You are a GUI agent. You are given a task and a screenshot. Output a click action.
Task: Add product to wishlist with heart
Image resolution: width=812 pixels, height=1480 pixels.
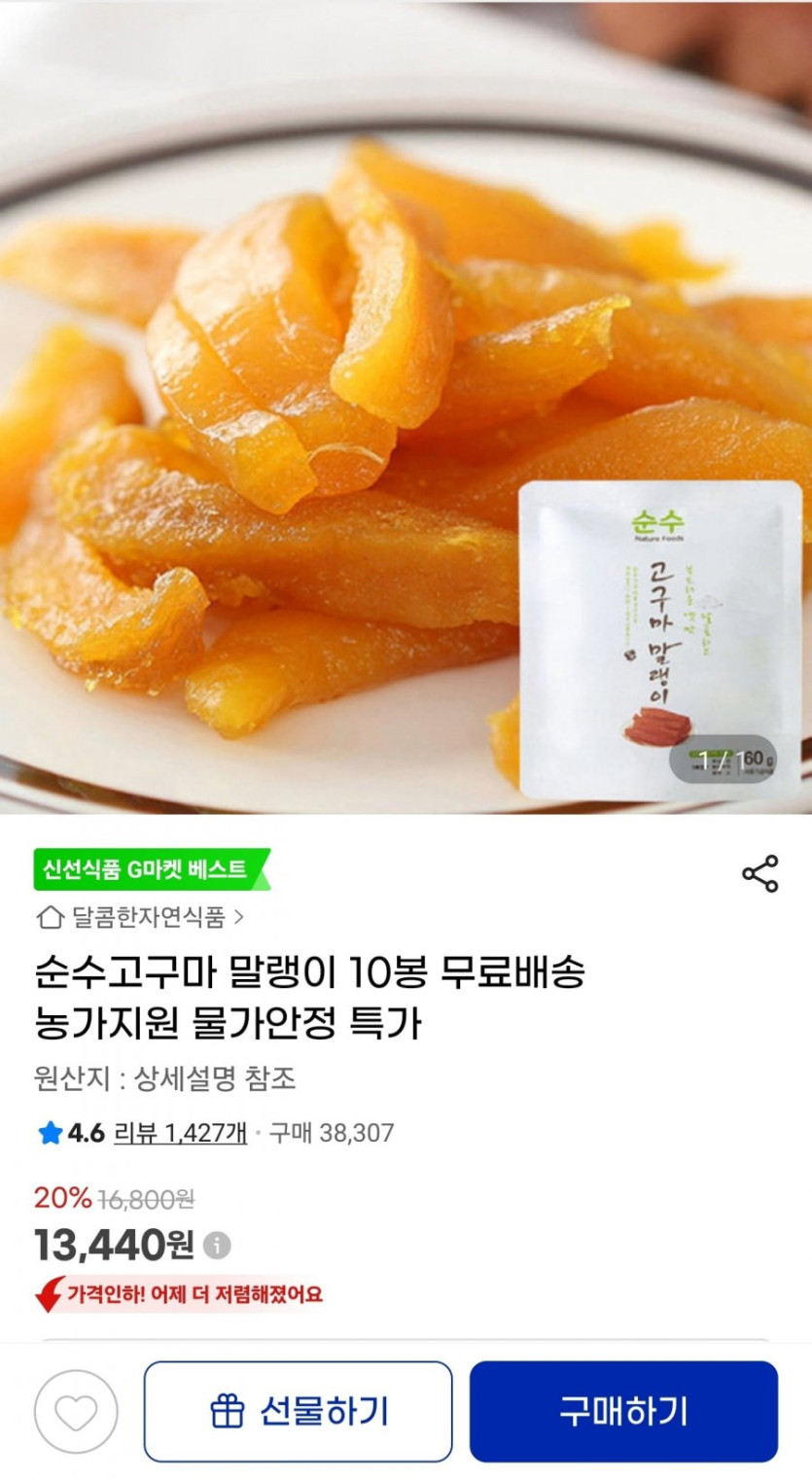click(76, 1411)
